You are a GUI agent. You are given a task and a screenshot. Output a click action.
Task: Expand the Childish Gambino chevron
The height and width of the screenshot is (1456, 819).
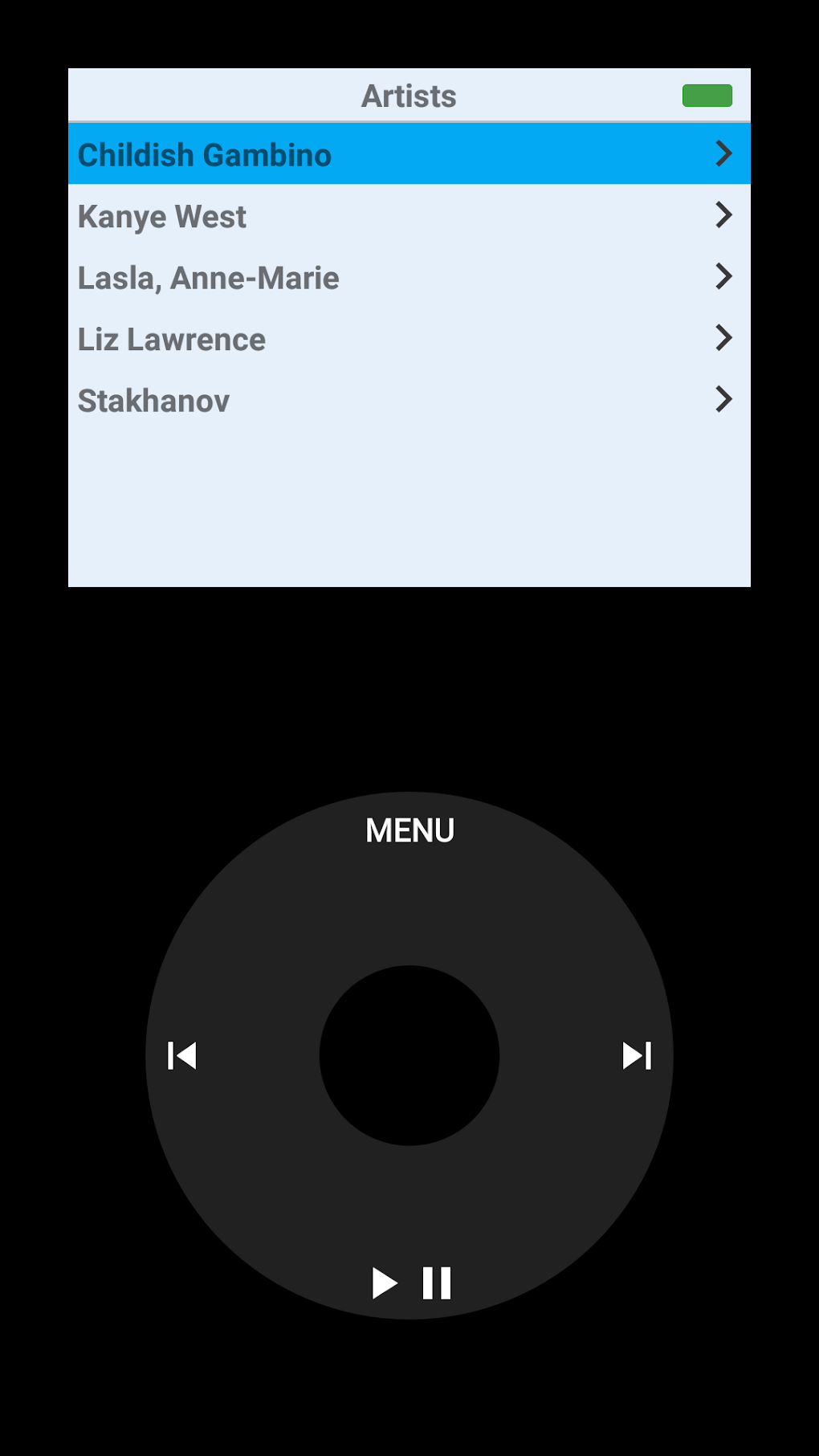723,153
